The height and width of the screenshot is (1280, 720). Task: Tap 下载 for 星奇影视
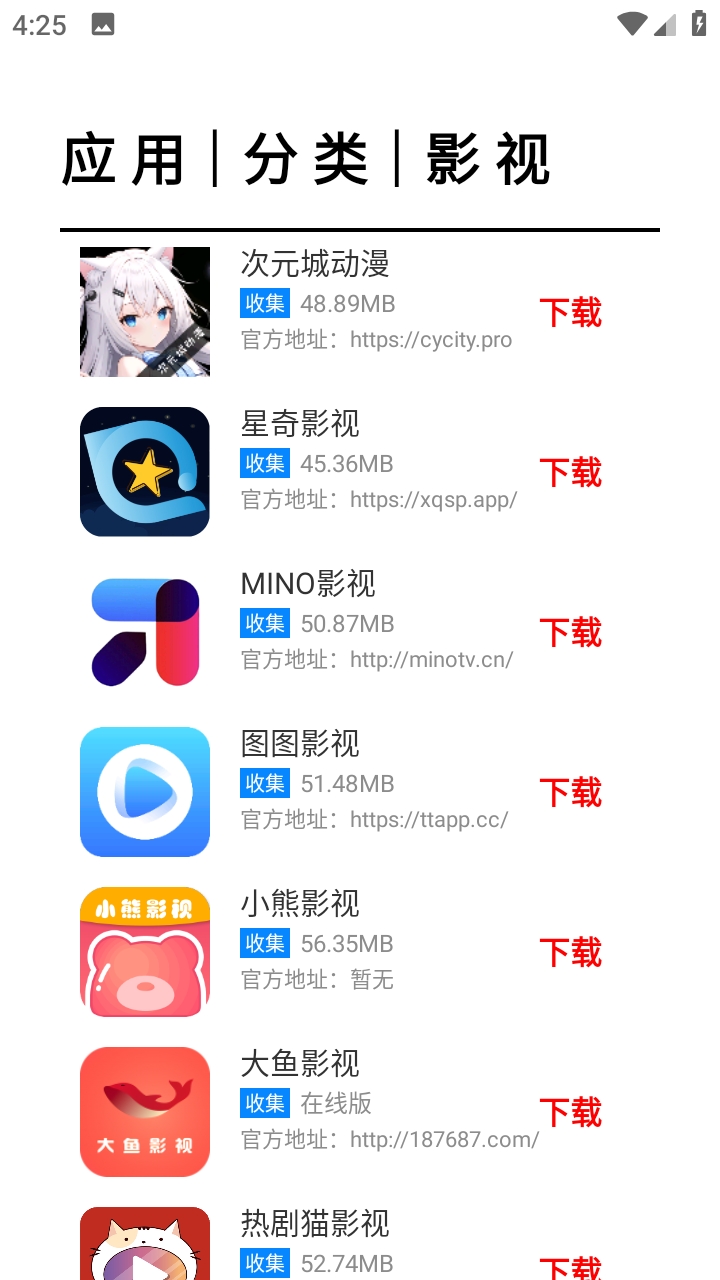click(x=571, y=472)
